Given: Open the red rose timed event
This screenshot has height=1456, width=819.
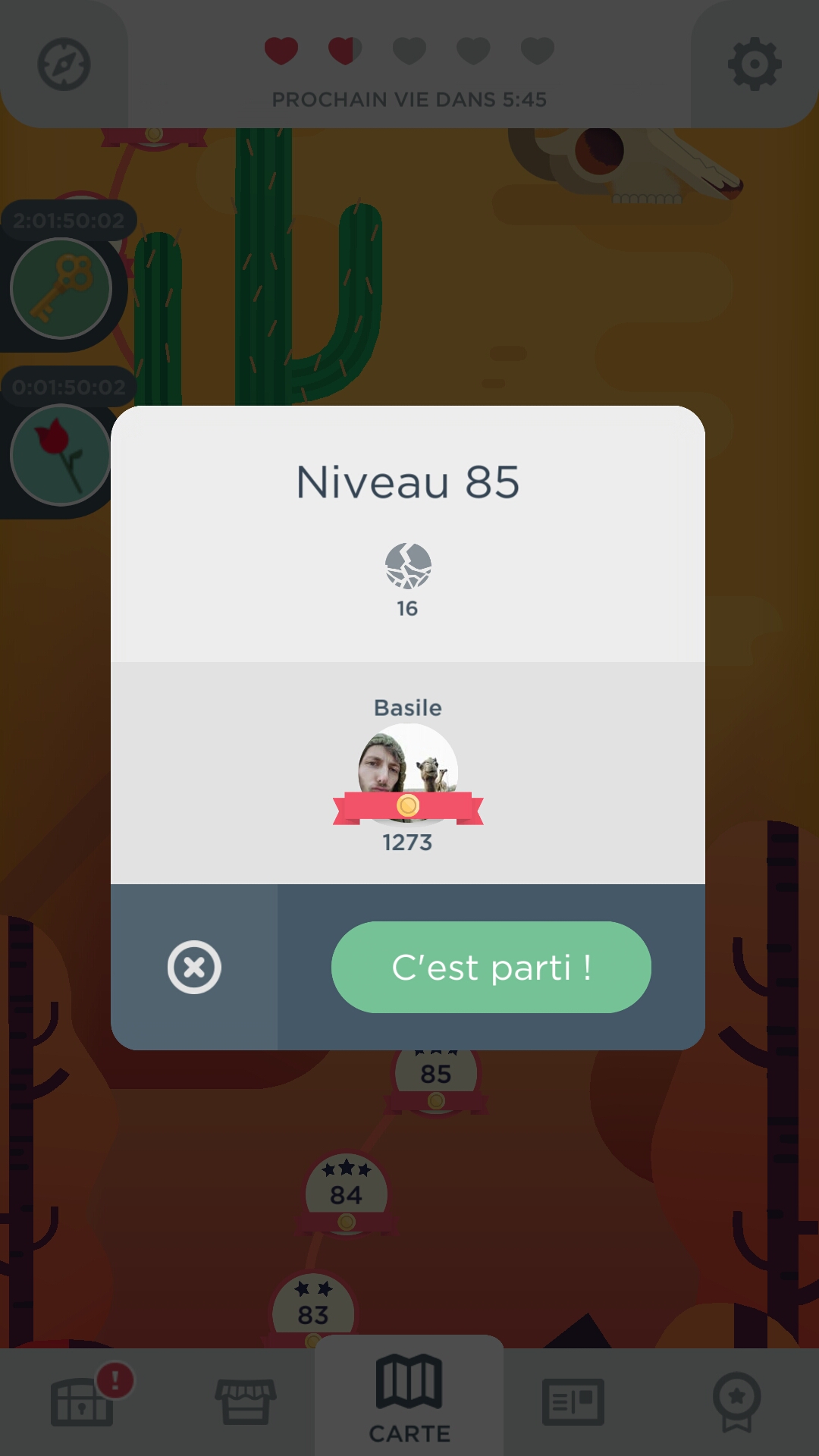Looking at the screenshot, I should (61, 455).
